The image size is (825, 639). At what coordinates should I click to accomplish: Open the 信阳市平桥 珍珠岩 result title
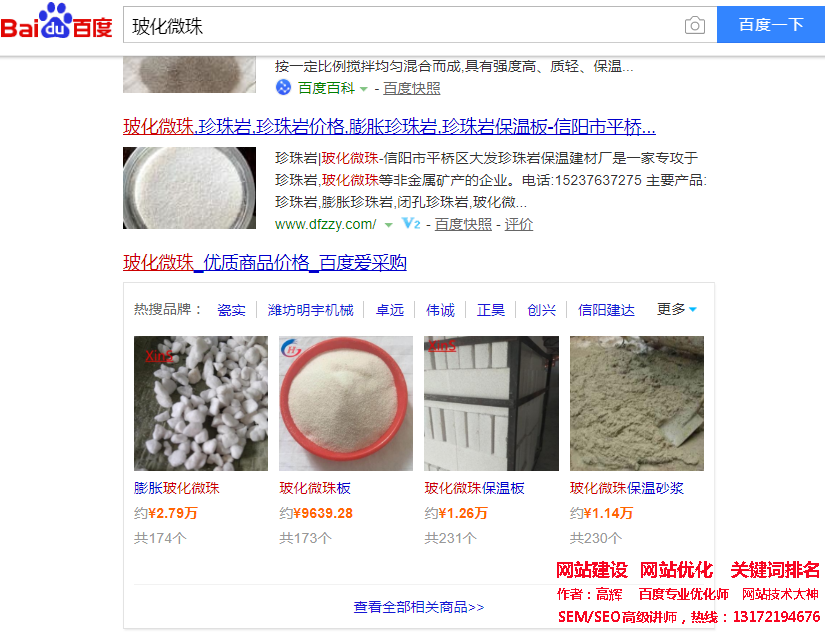click(x=389, y=127)
